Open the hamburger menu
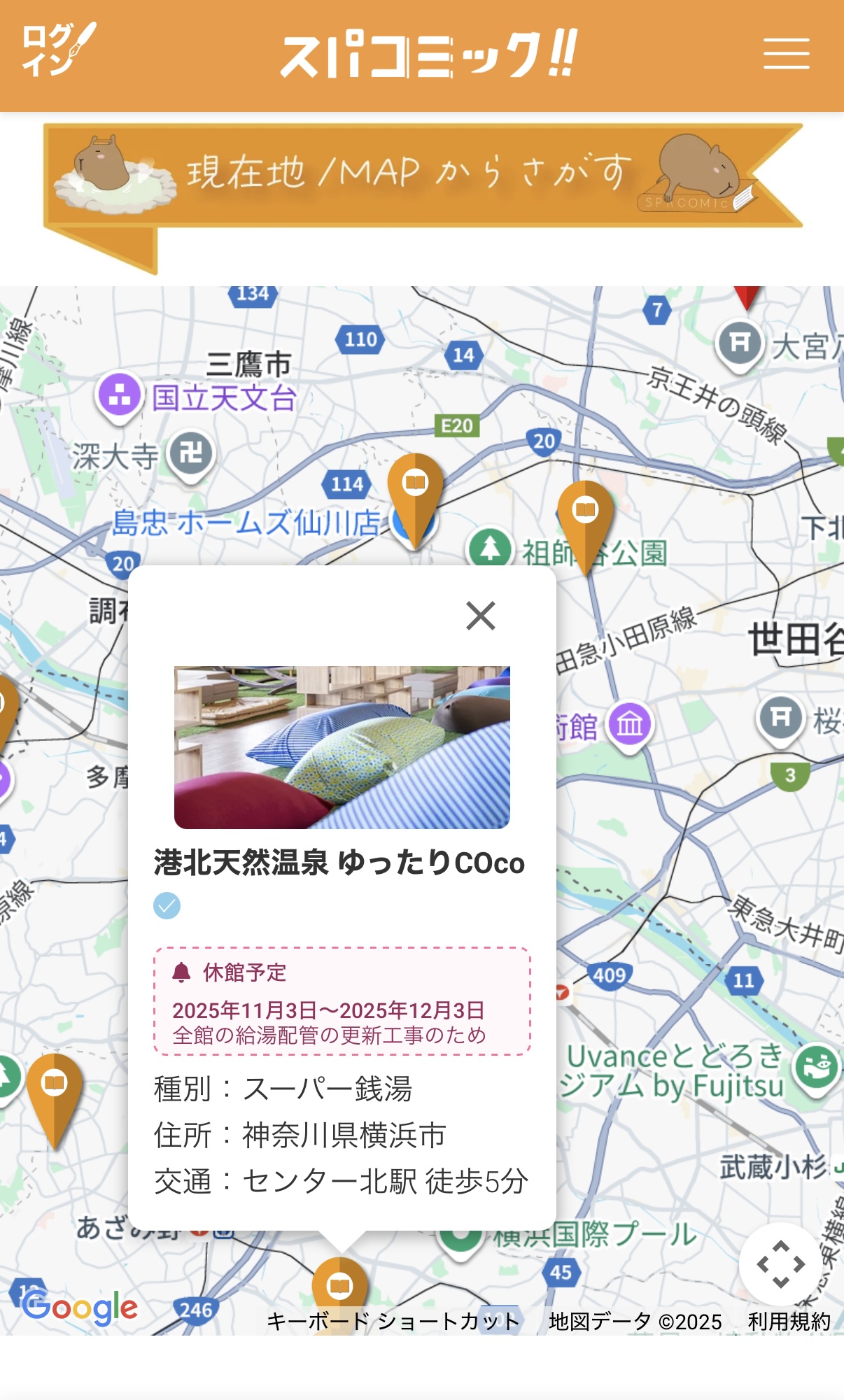The image size is (844, 1400). 786,55
